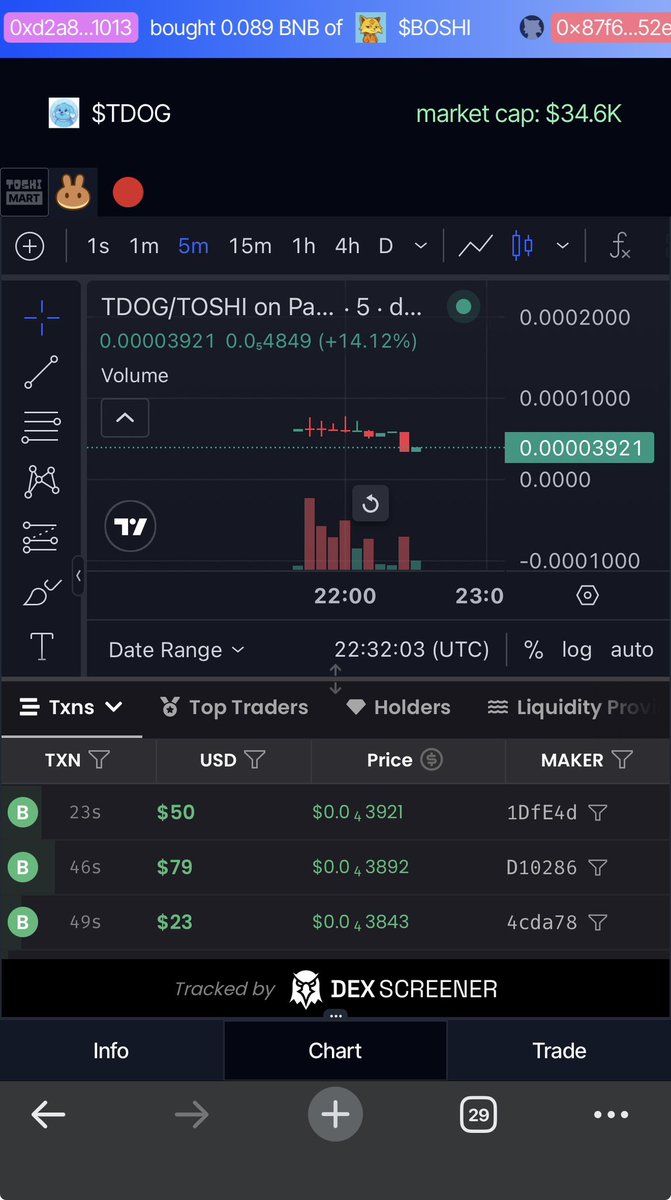Toggle the log price scale
The height and width of the screenshot is (1200, 671).
point(576,650)
